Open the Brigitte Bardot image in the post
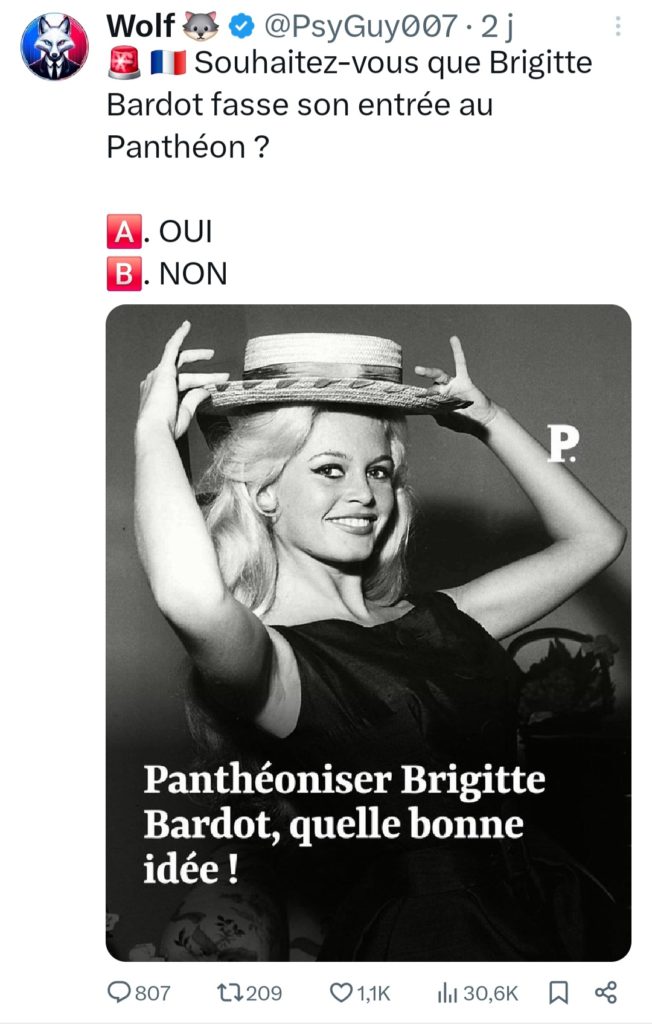The height and width of the screenshot is (1024, 652). point(368,632)
